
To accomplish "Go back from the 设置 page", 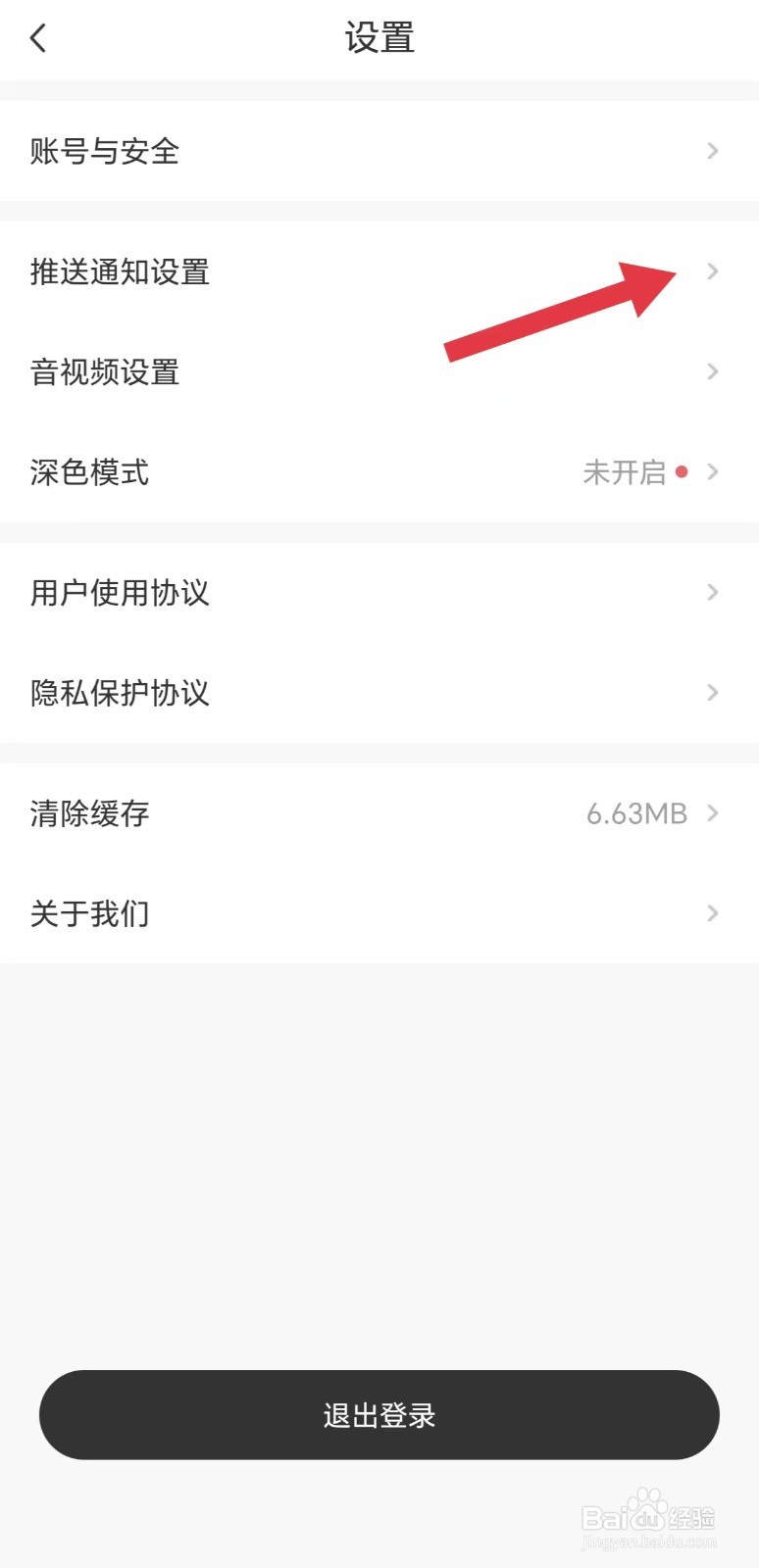I will 38,39.
